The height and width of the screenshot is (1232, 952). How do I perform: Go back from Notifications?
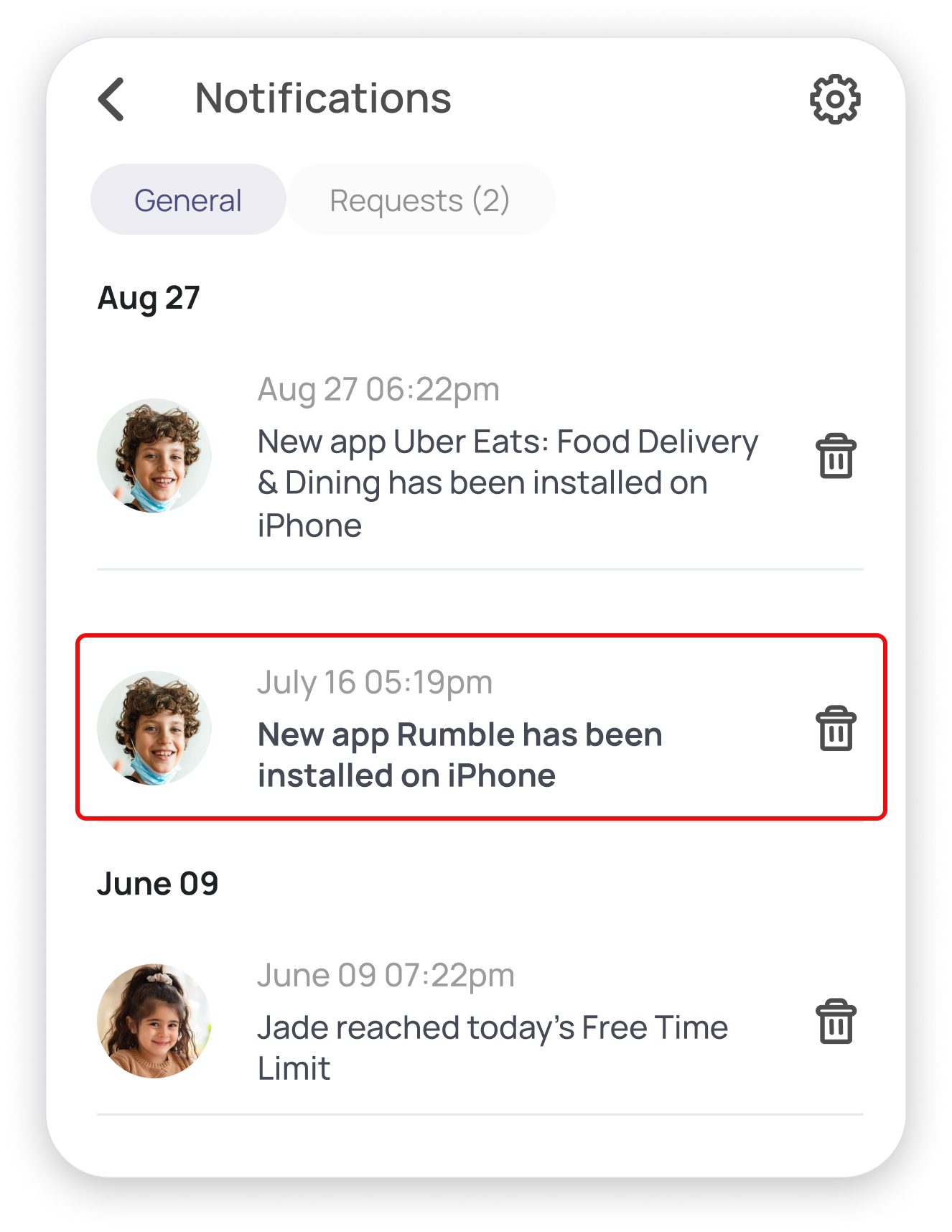(112, 99)
